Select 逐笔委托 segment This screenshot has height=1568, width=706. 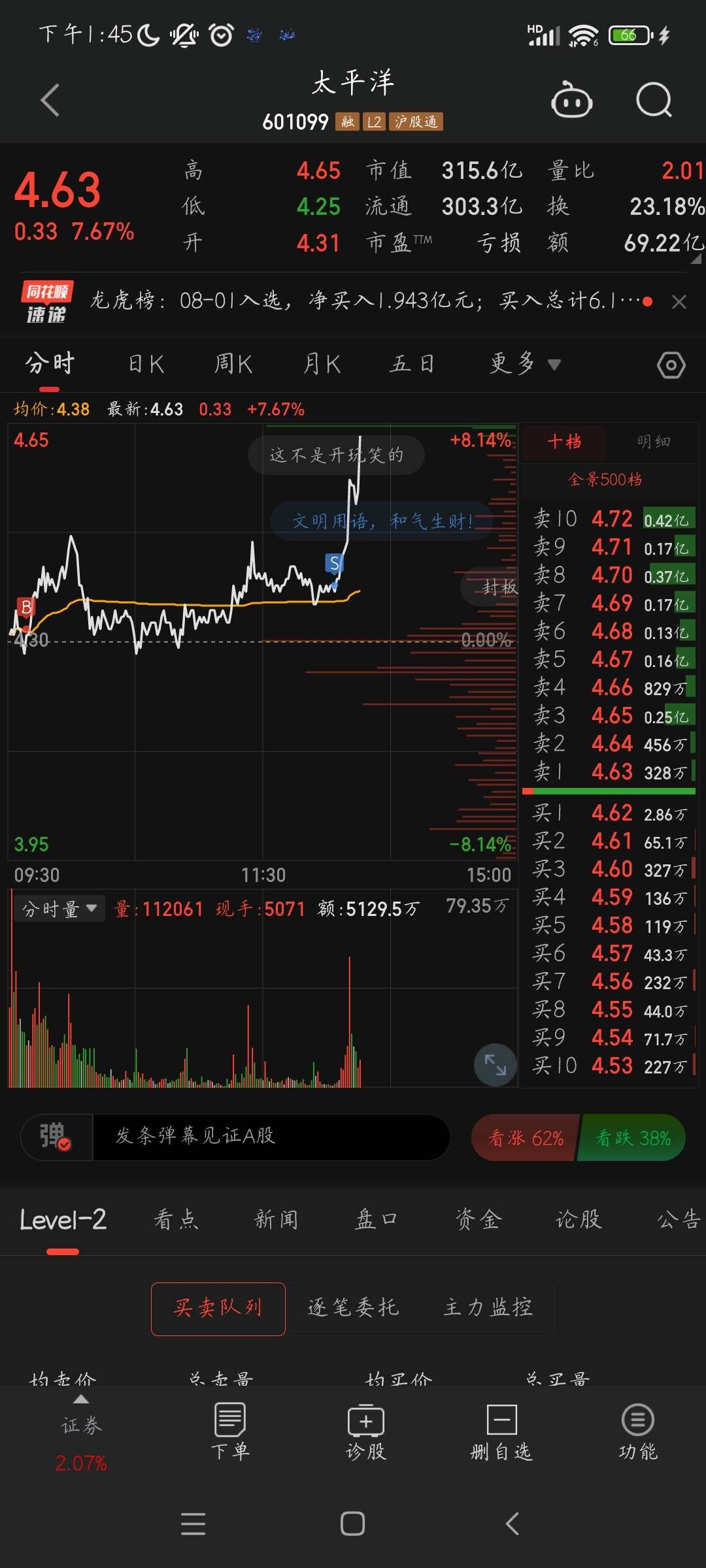(353, 1306)
